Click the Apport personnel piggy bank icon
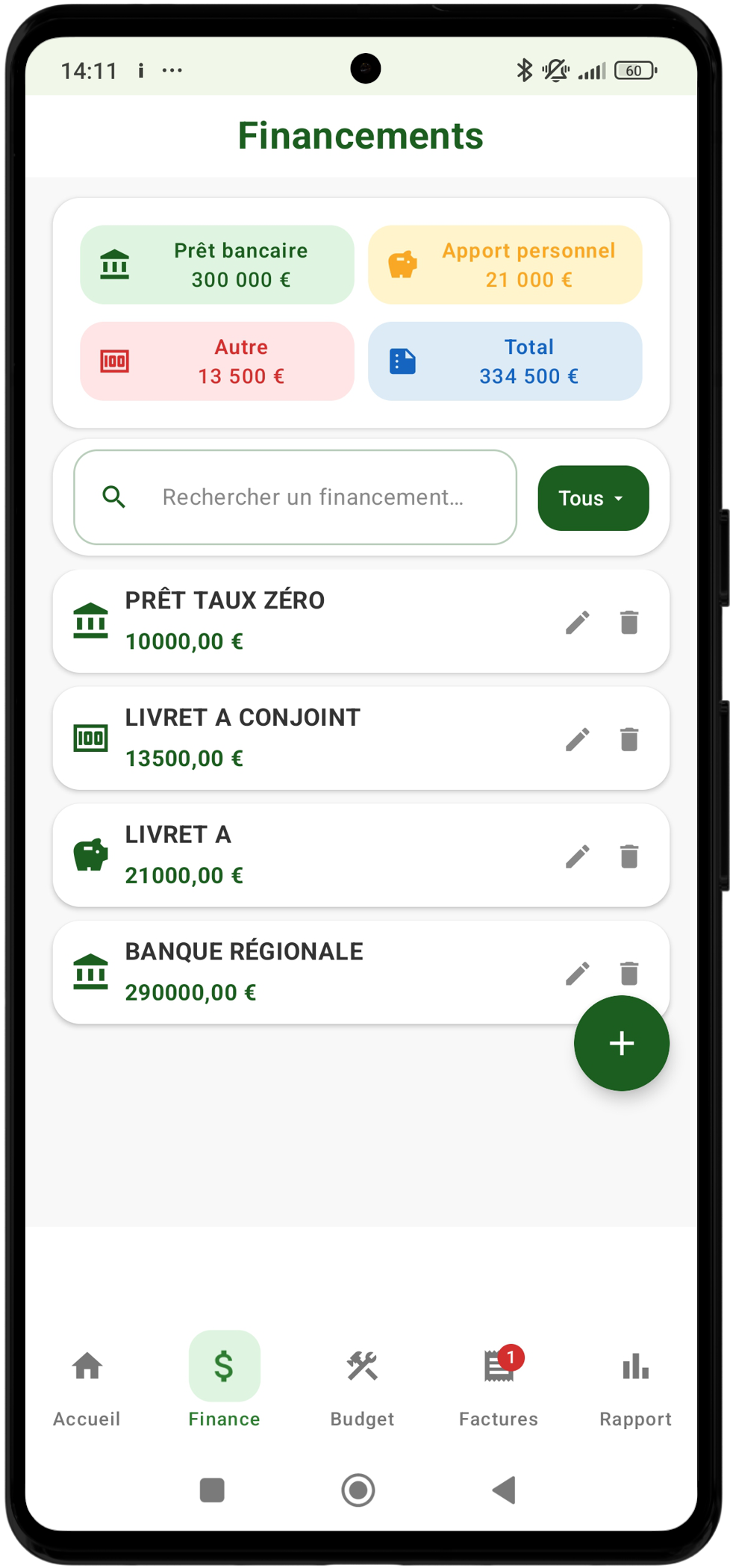The width and height of the screenshot is (730, 1568). coord(402,264)
